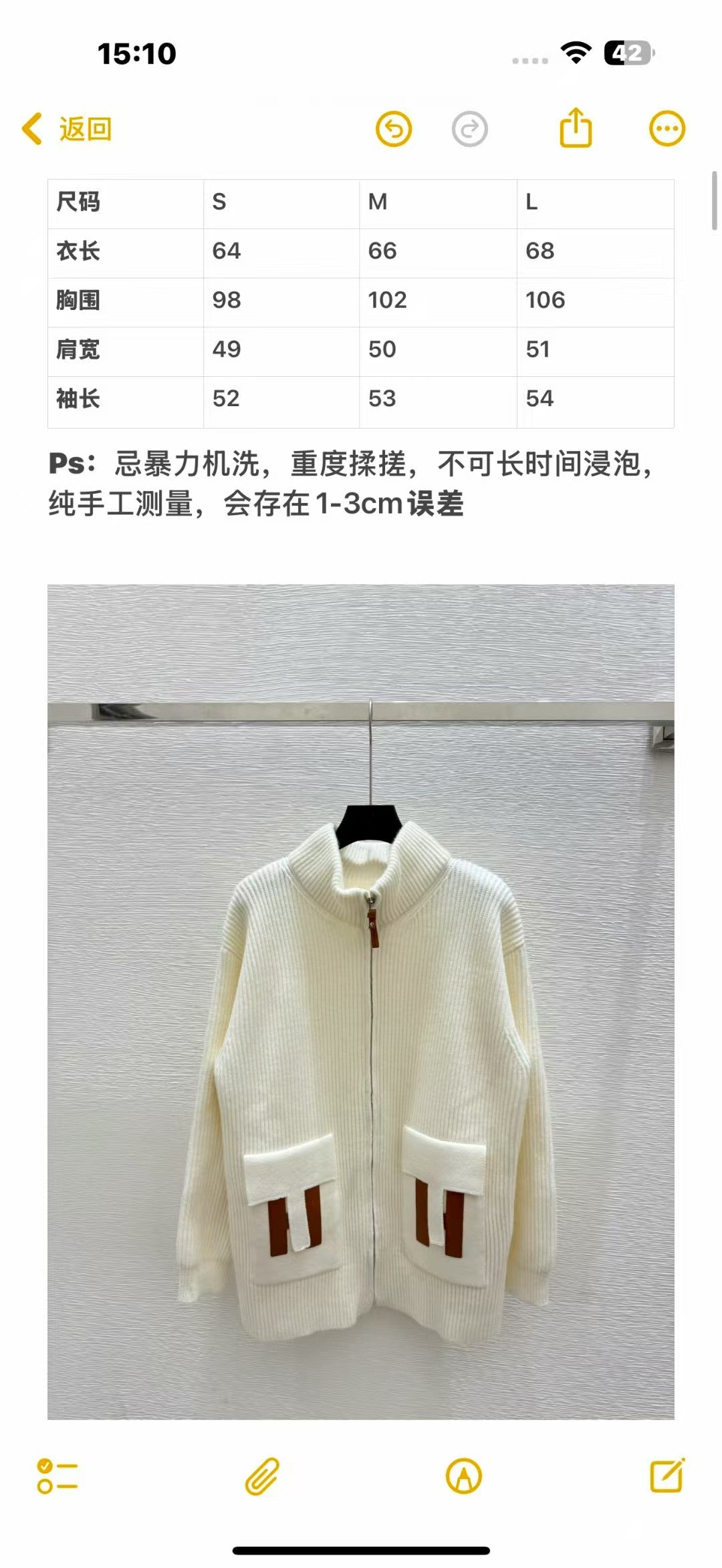Redo the last edit
722x1568 pixels.
469,129
